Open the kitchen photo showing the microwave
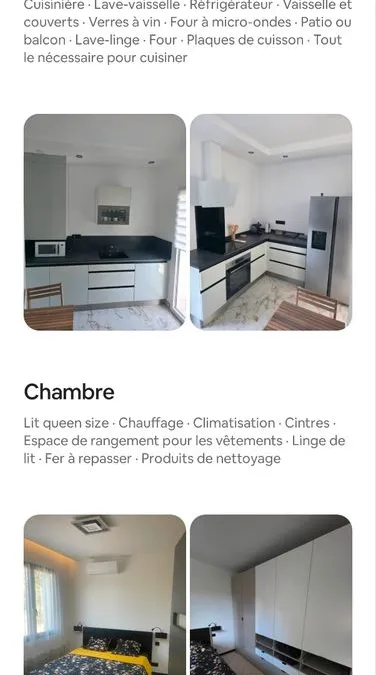The image size is (376, 675). [105, 222]
